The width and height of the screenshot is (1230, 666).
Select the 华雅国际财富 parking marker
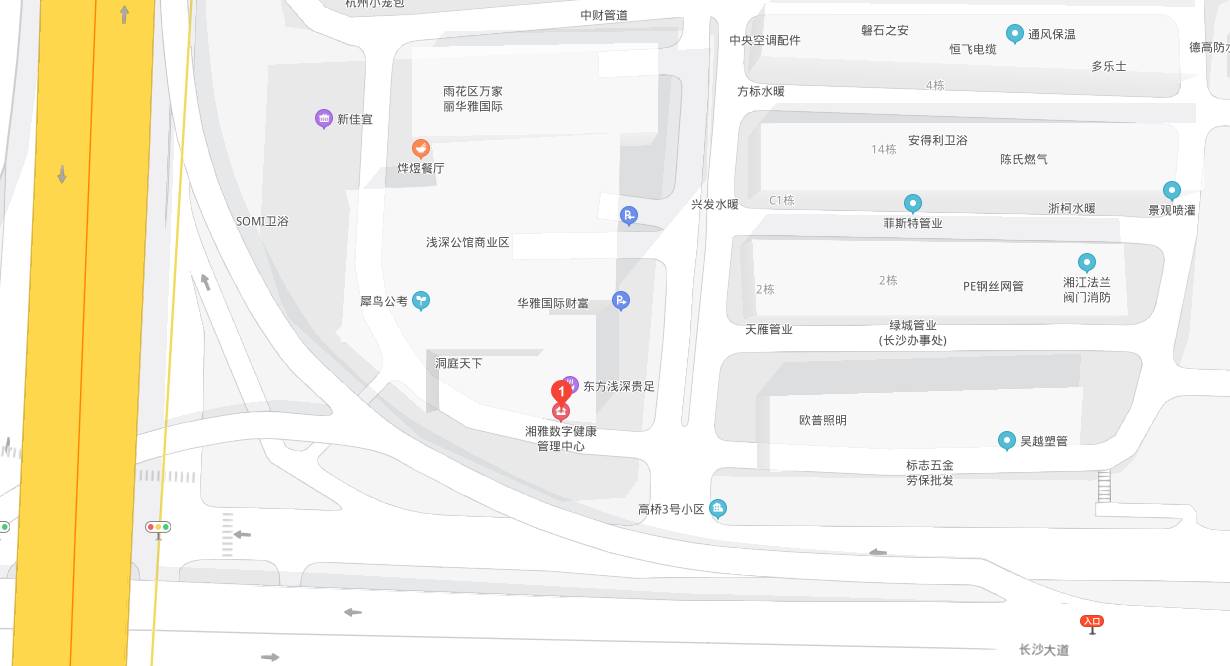click(x=621, y=299)
